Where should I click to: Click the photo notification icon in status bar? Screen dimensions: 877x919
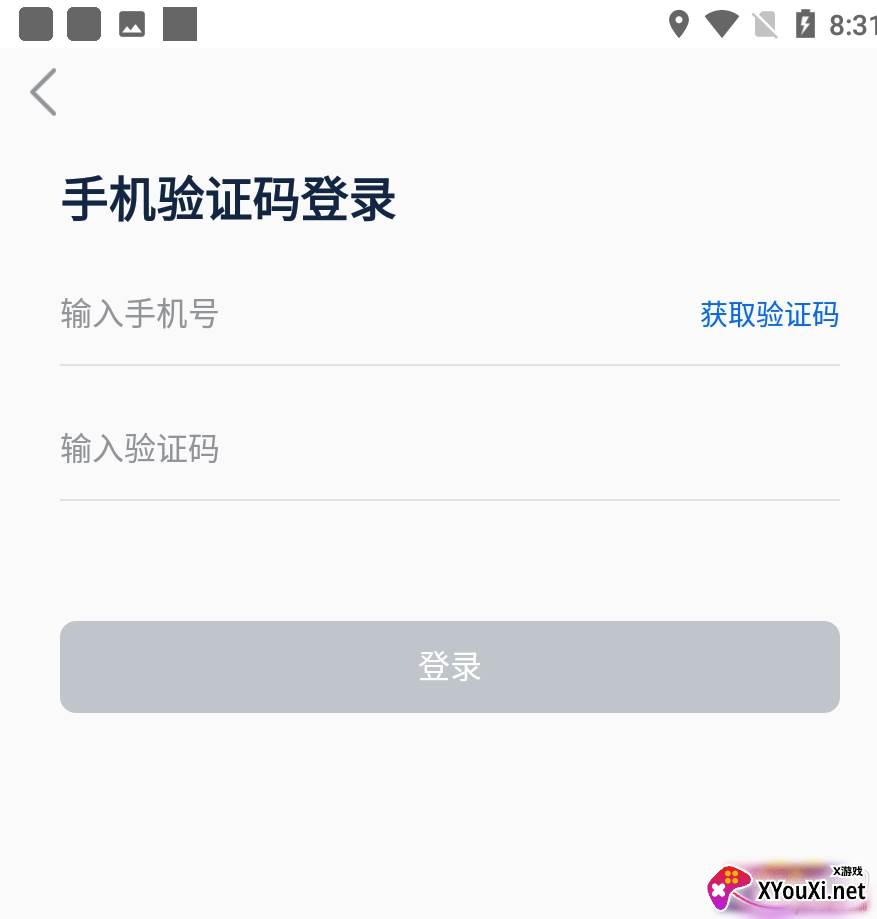click(x=132, y=23)
